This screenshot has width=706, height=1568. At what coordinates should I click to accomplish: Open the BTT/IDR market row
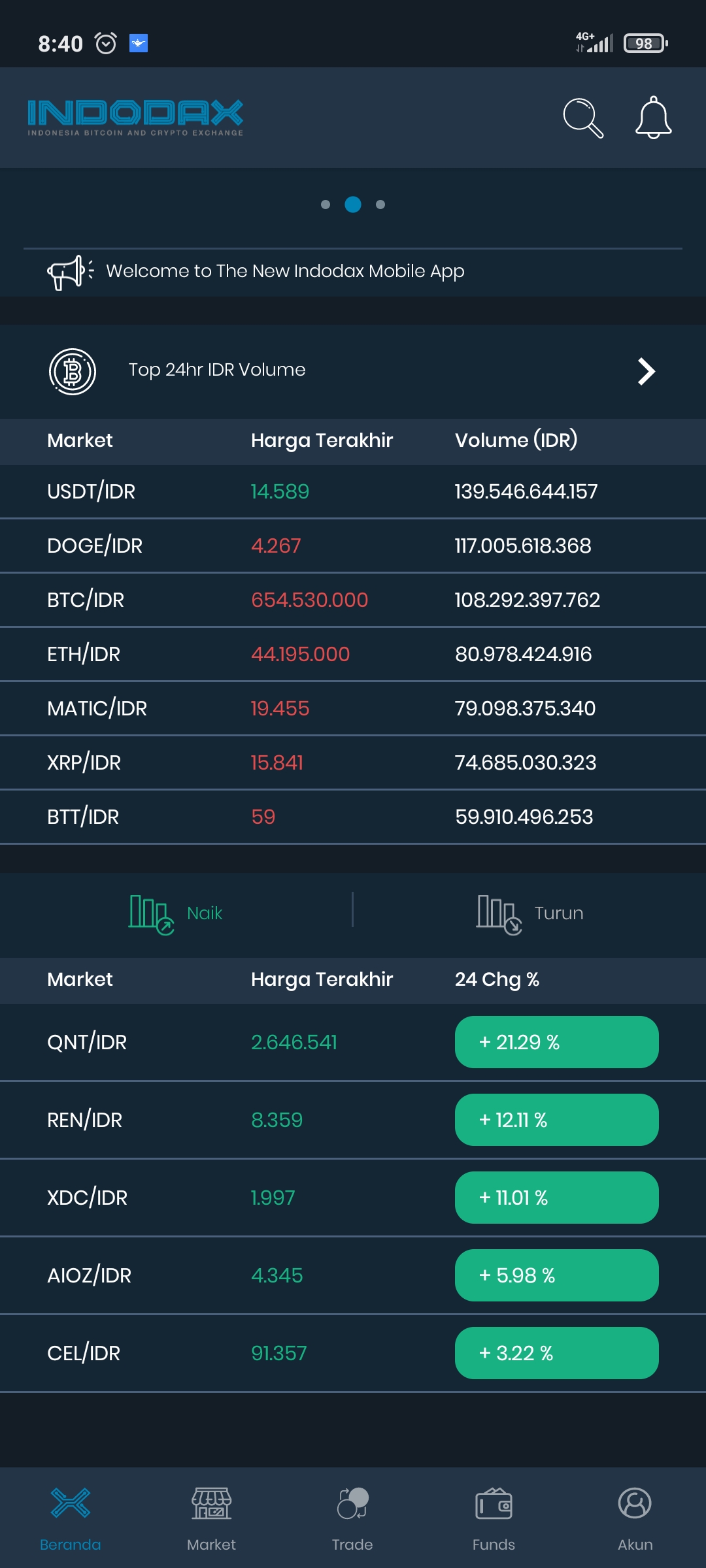coord(353,817)
